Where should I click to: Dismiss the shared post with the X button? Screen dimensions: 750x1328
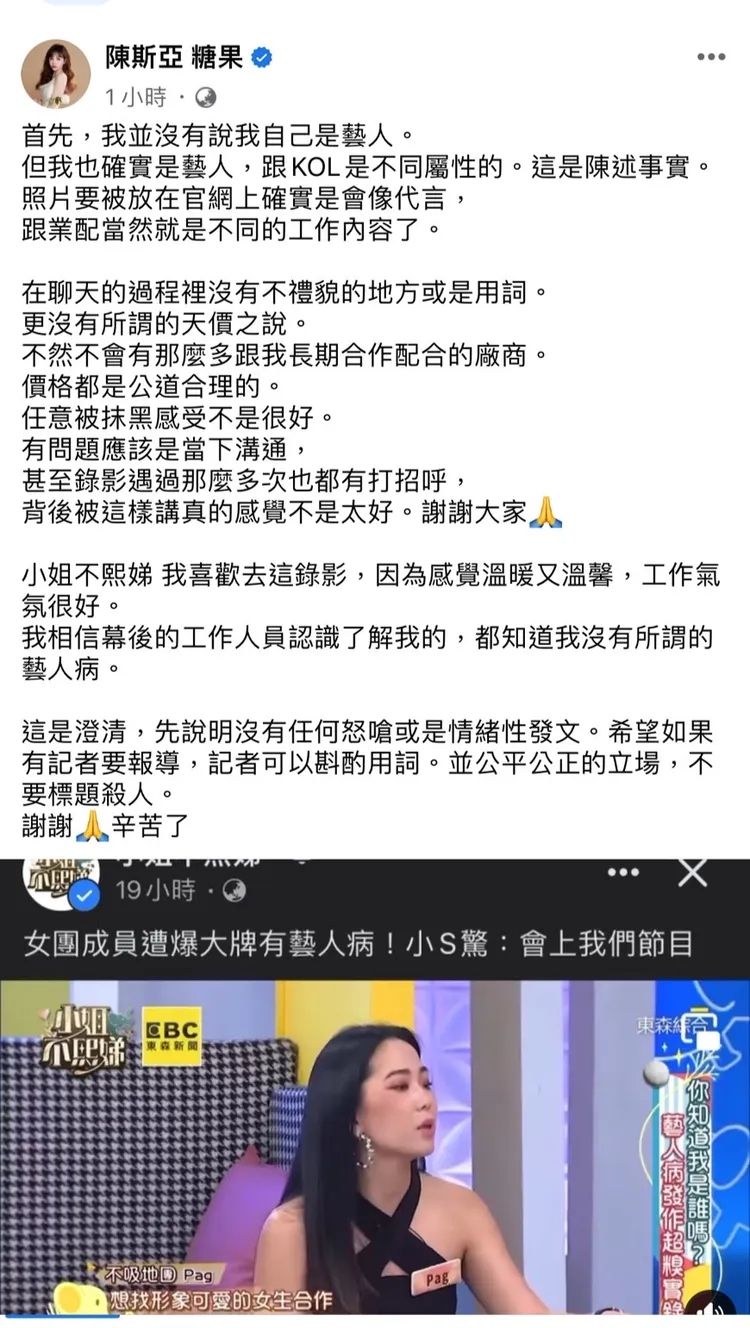(x=692, y=871)
